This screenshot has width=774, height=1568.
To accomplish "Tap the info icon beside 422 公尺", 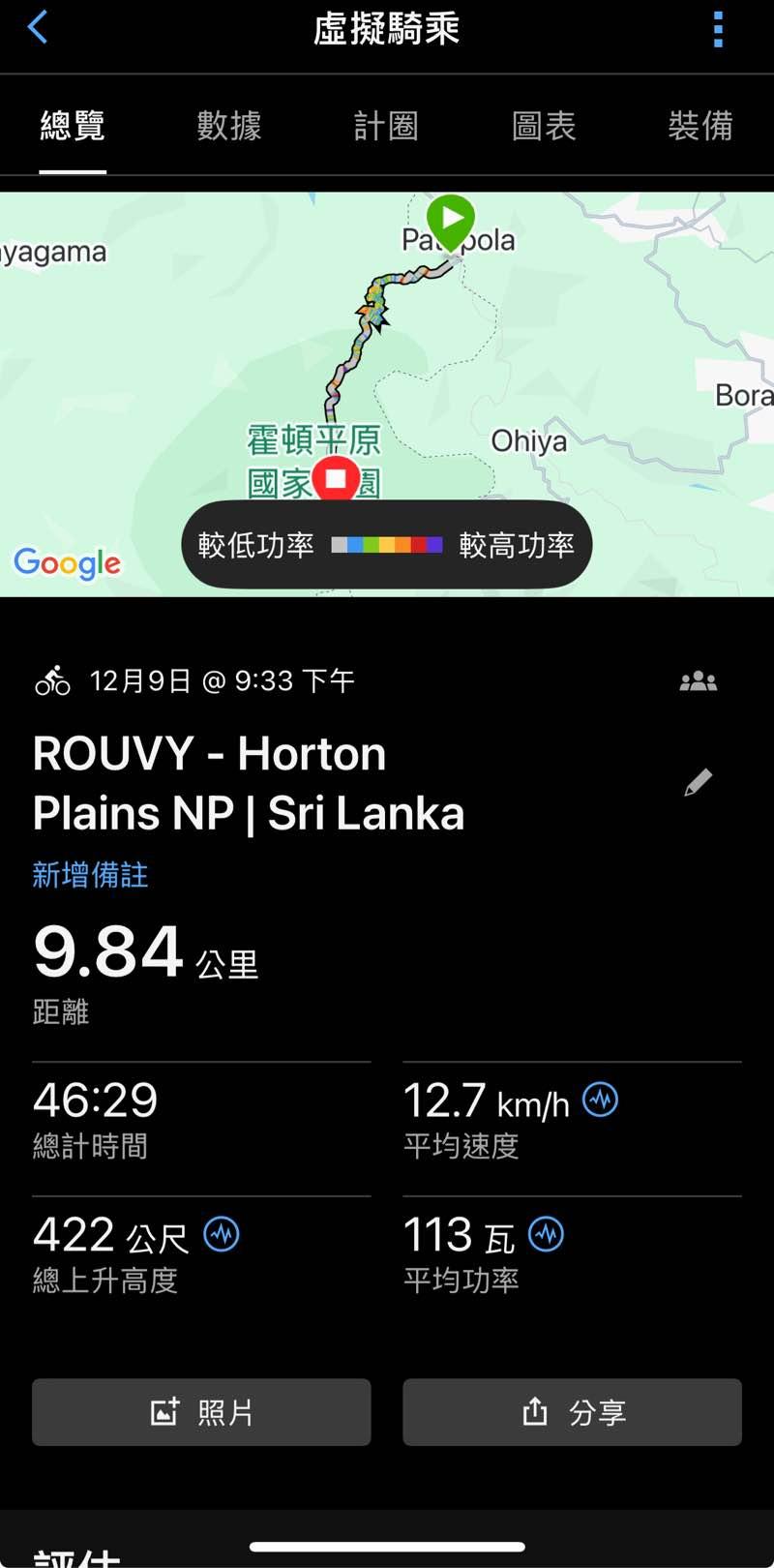I will coord(222,1235).
